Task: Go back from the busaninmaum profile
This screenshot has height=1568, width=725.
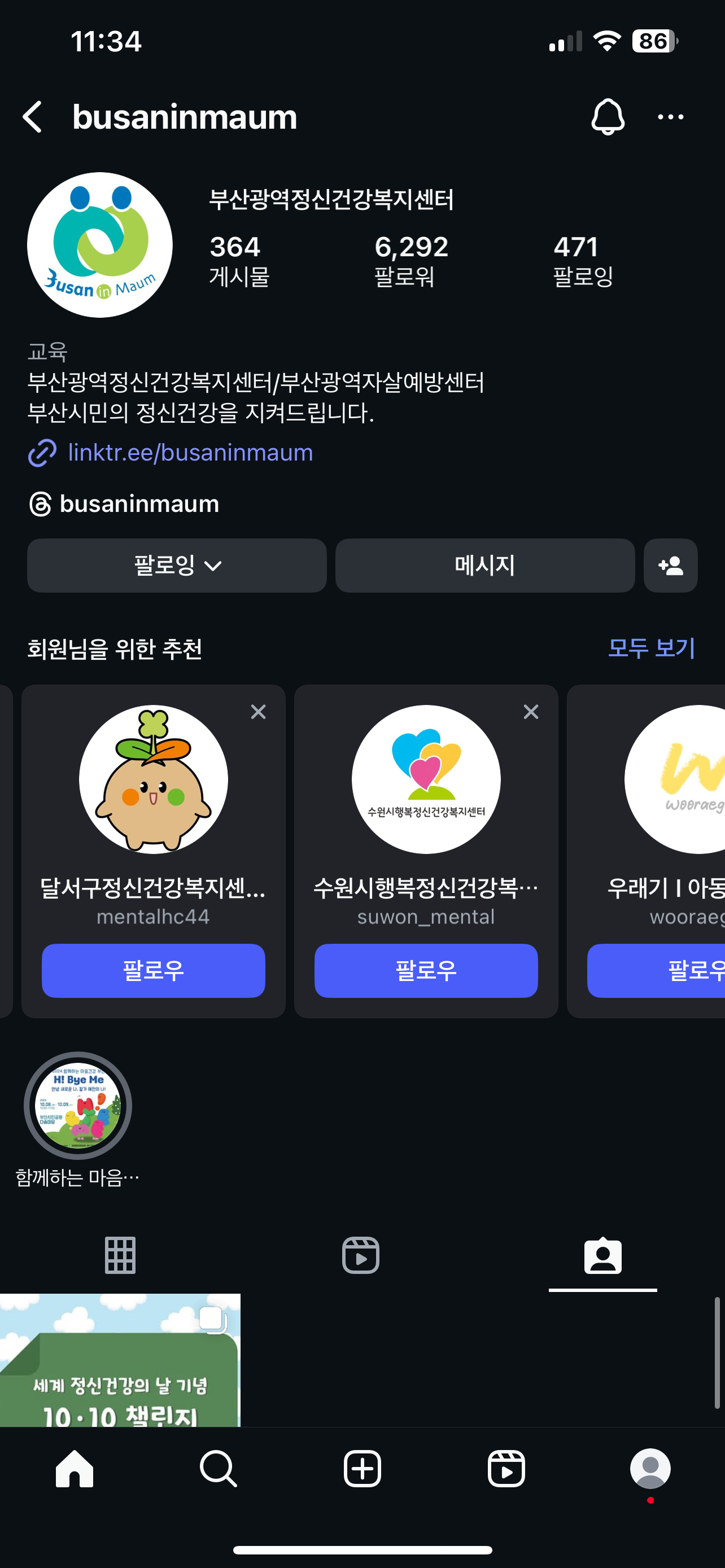Action: tap(33, 117)
